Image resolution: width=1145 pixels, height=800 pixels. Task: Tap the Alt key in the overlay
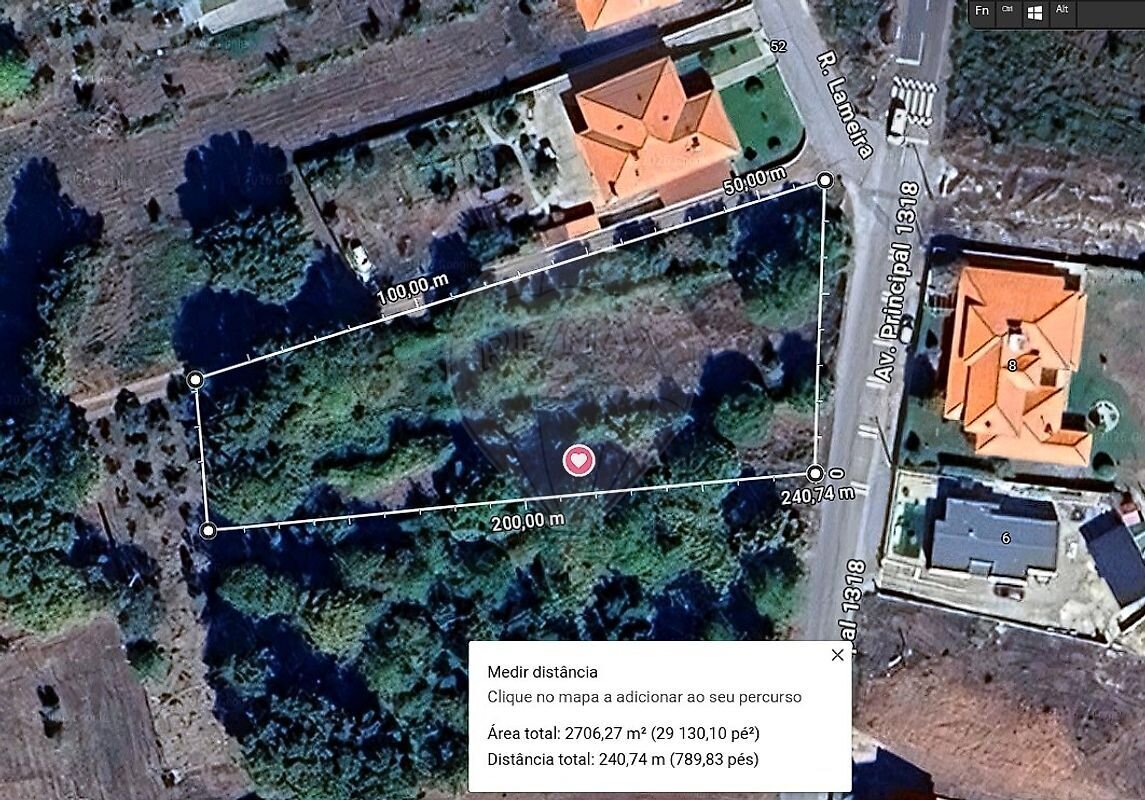point(1062,11)
